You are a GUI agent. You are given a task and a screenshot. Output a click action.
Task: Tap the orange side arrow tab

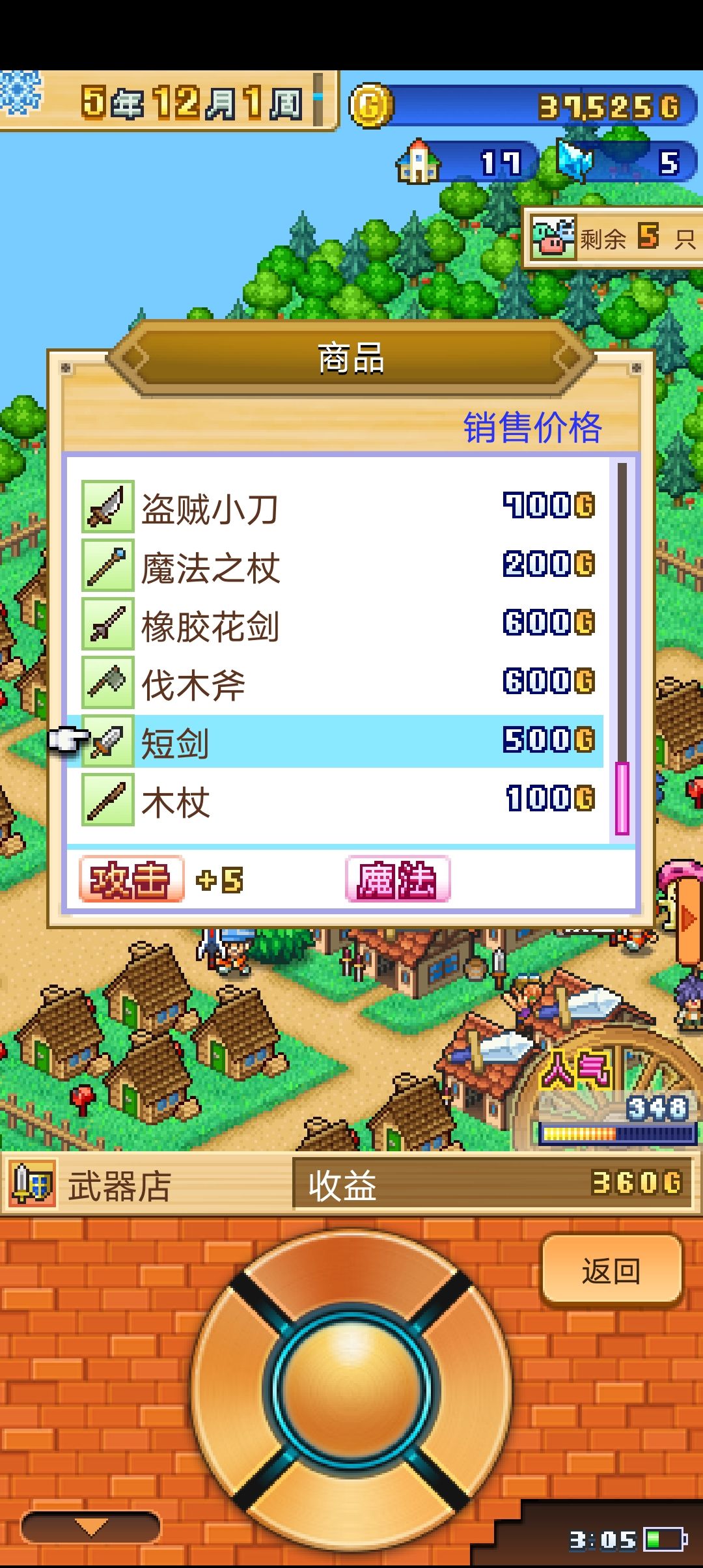[689, 919]
